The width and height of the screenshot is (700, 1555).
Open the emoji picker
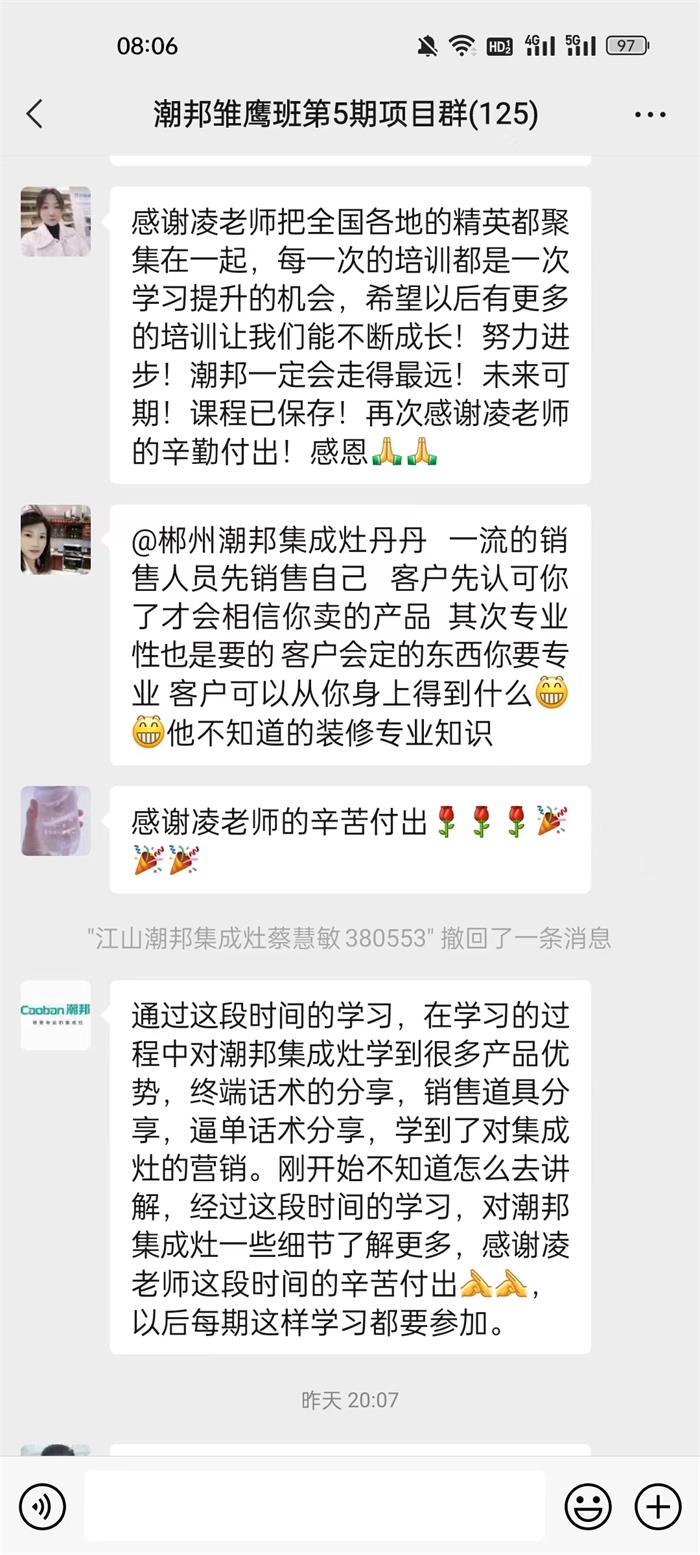[x=588, y=1506]
